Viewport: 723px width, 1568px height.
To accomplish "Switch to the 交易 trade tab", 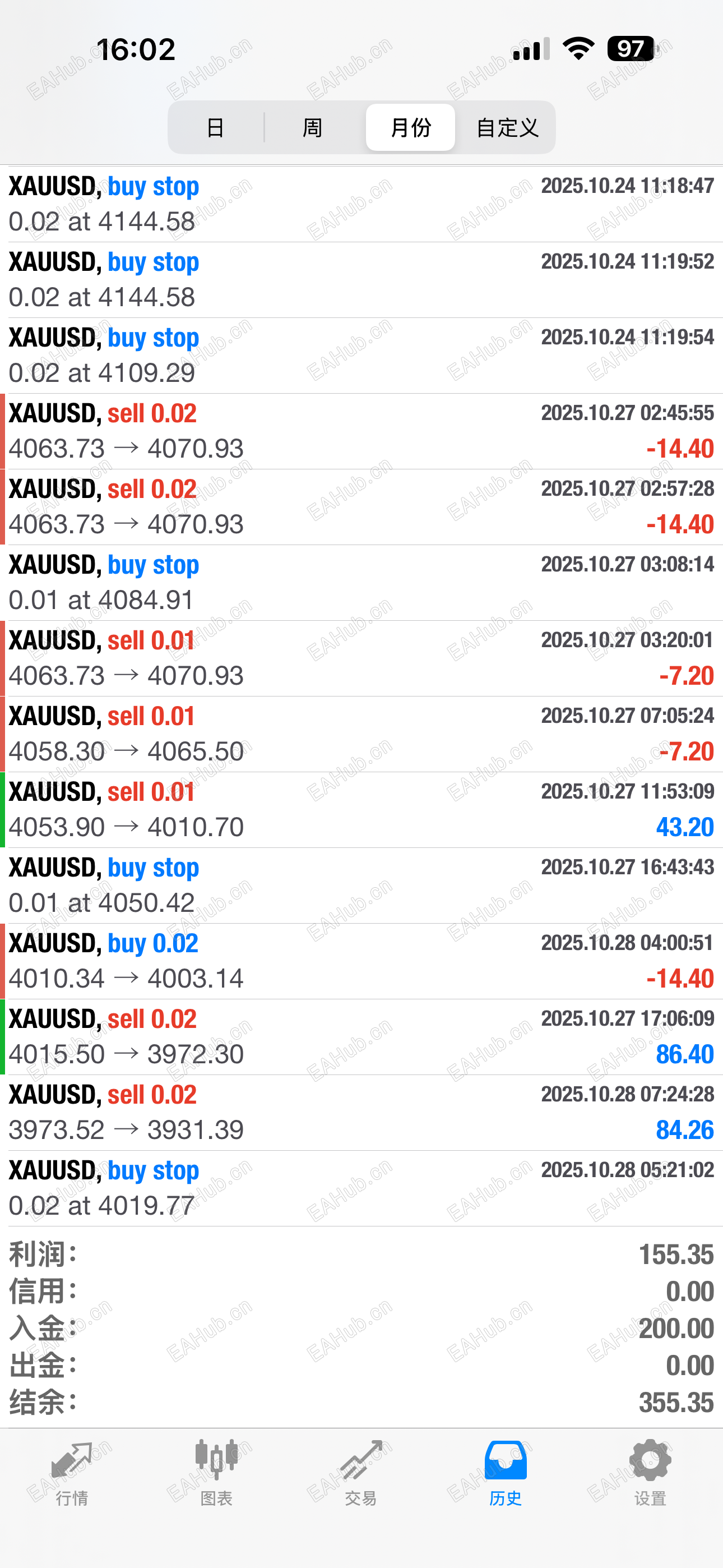I will [x=361, y=1470].
